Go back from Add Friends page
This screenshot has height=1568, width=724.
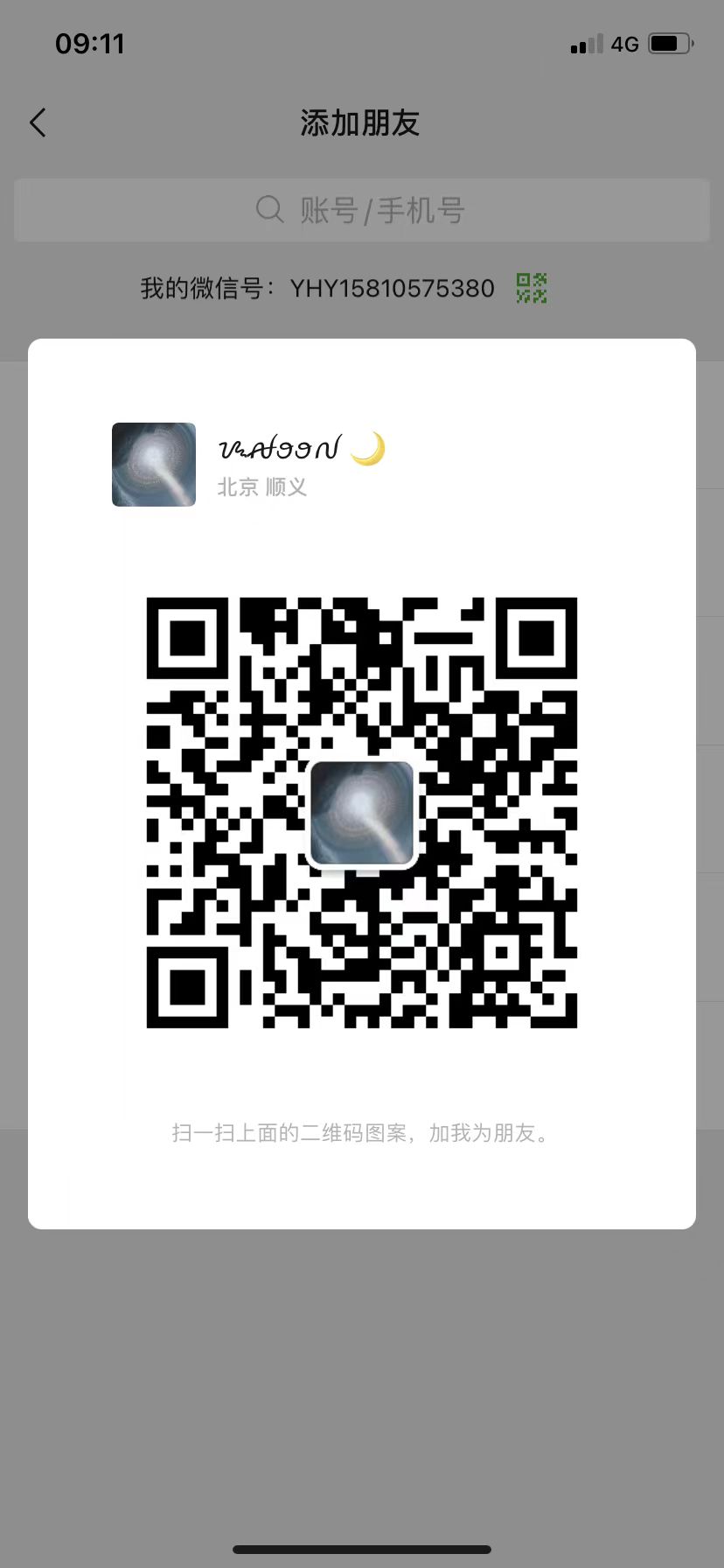click(x=38, y=123)
